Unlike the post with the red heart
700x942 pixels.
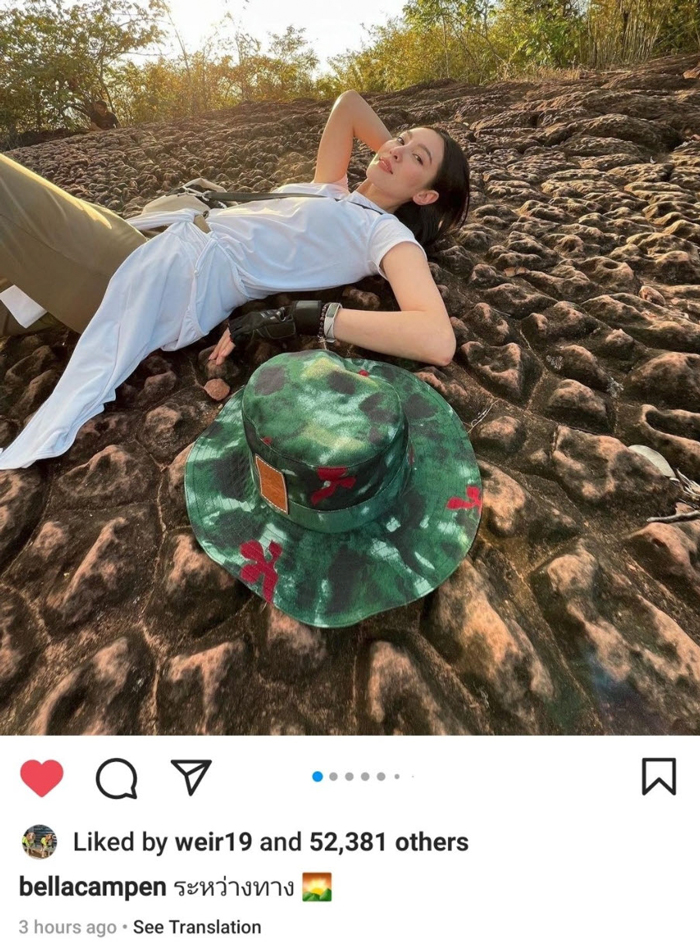41,778
